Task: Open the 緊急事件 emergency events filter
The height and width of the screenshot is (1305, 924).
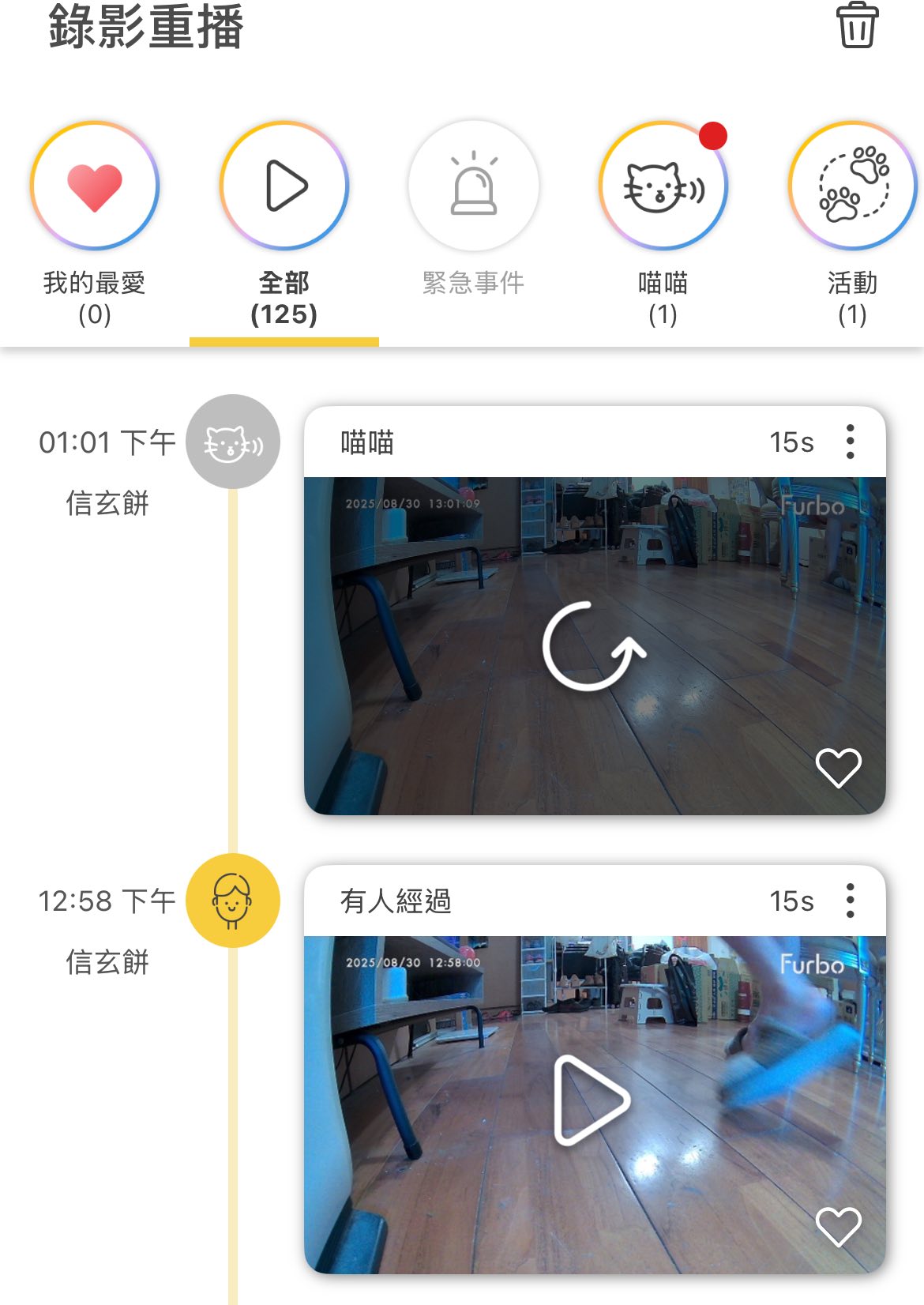Action: (474, 187)
